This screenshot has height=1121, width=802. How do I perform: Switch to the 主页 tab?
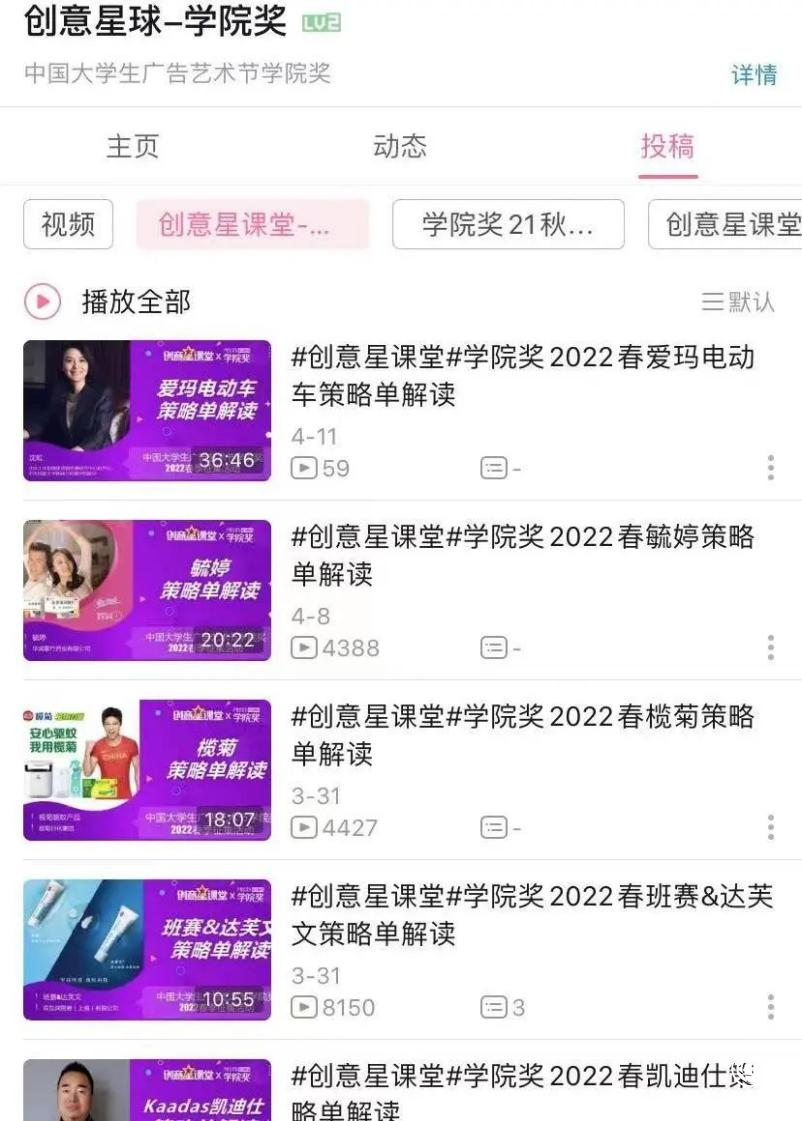pyautogui.click(x=133, y=147)
